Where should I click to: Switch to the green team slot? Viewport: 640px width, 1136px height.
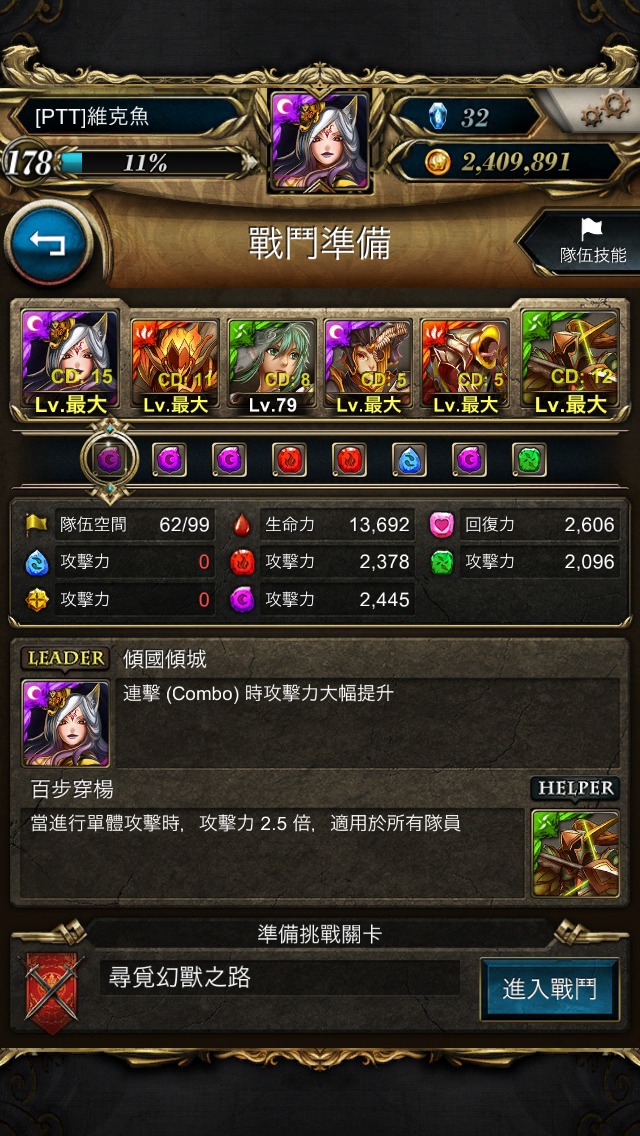529,459
